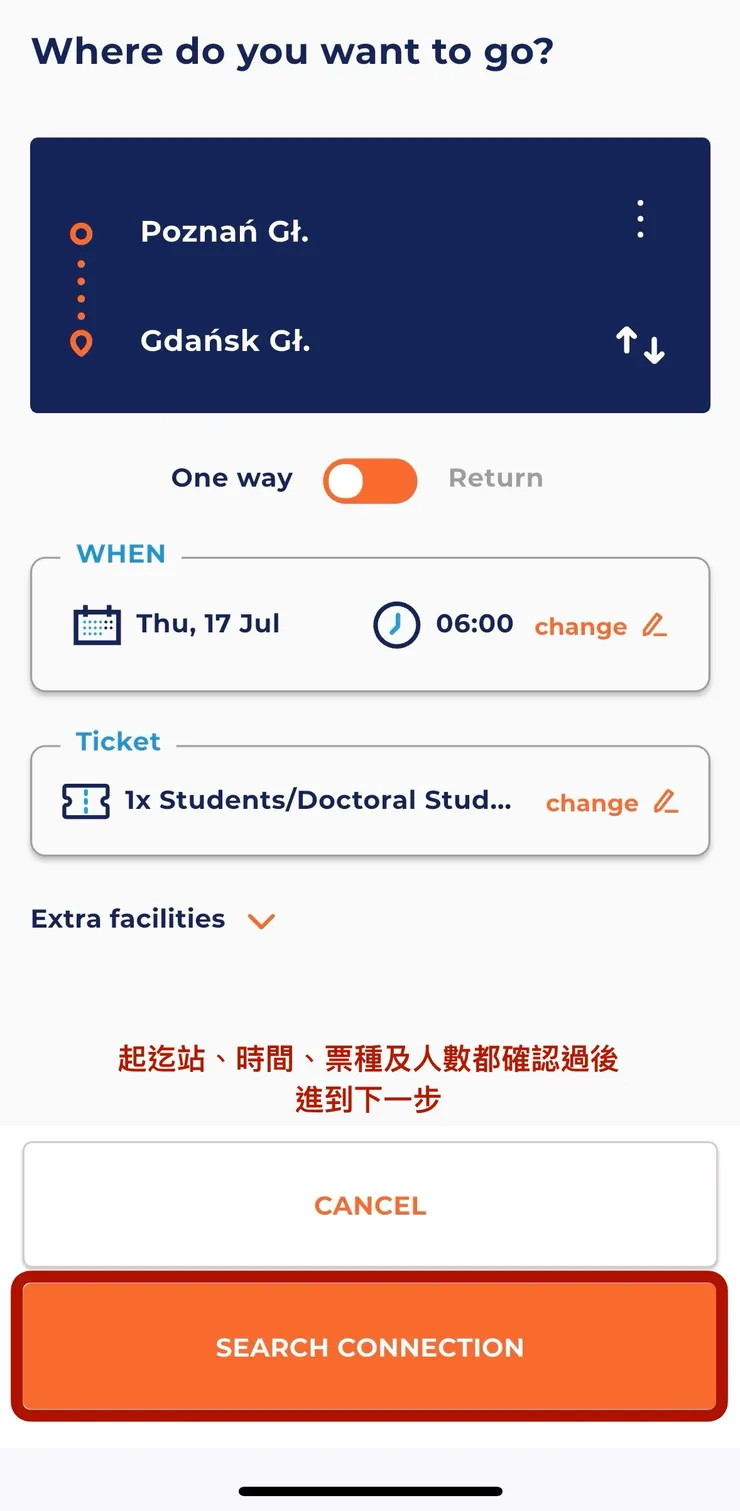Select the One way trip label
The height and width of the screenshot is (1511, 740).
tap(231, 478)
